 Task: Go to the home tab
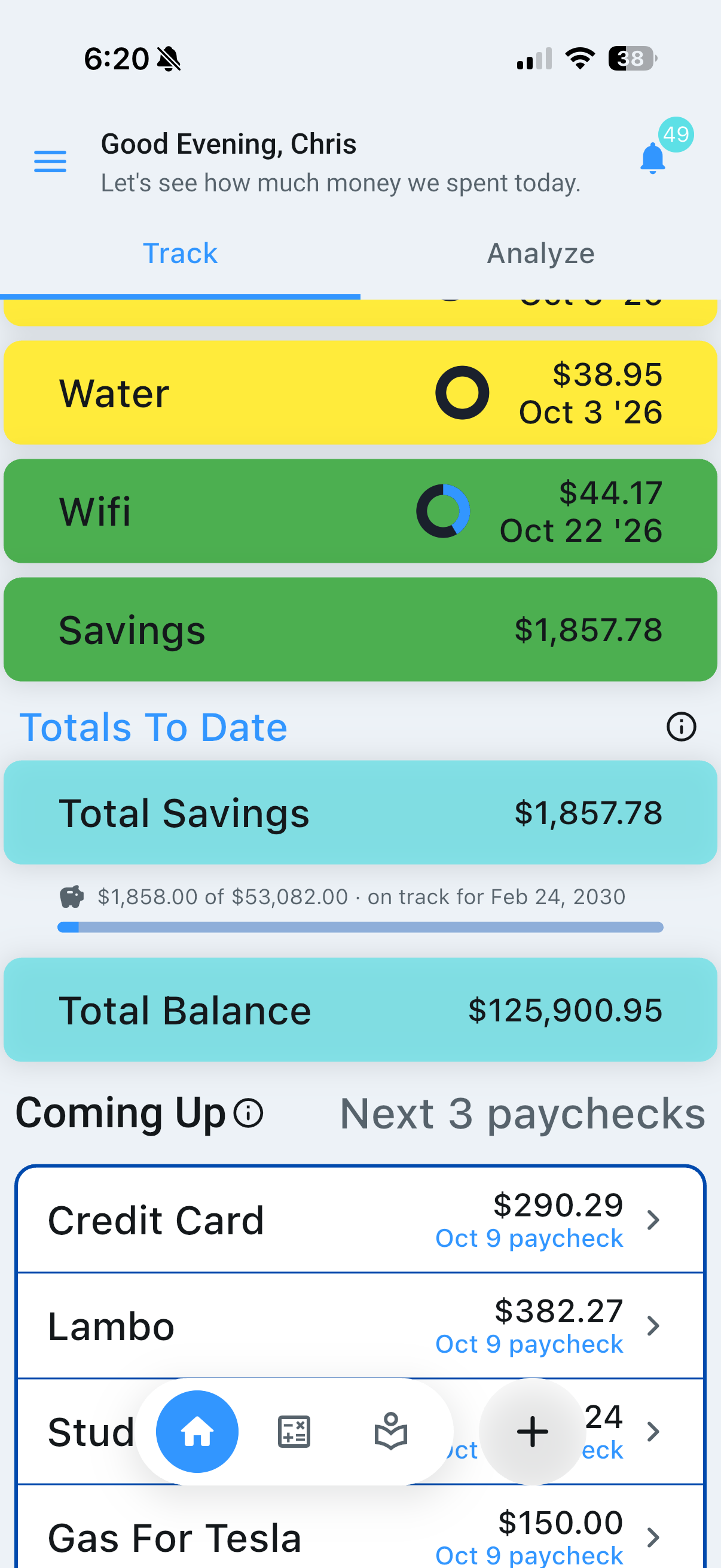pyautogui.click(x=197, y=1432)
